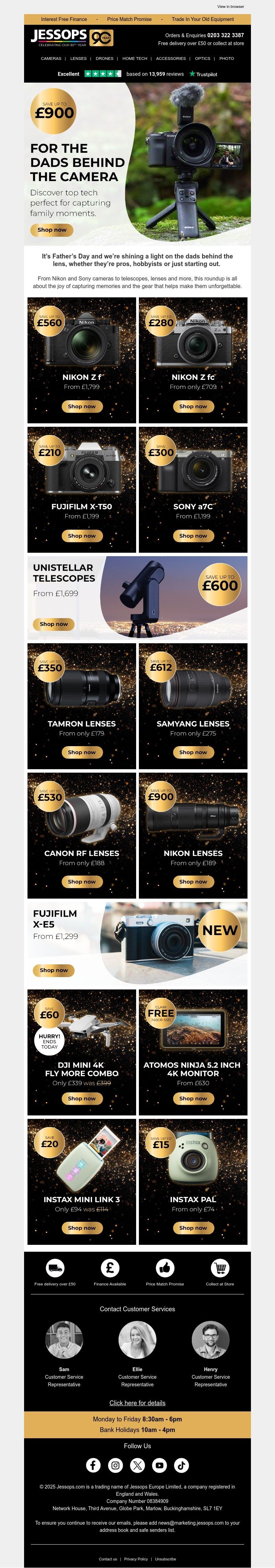Shop now for Tamron lenses

(81, 752)
